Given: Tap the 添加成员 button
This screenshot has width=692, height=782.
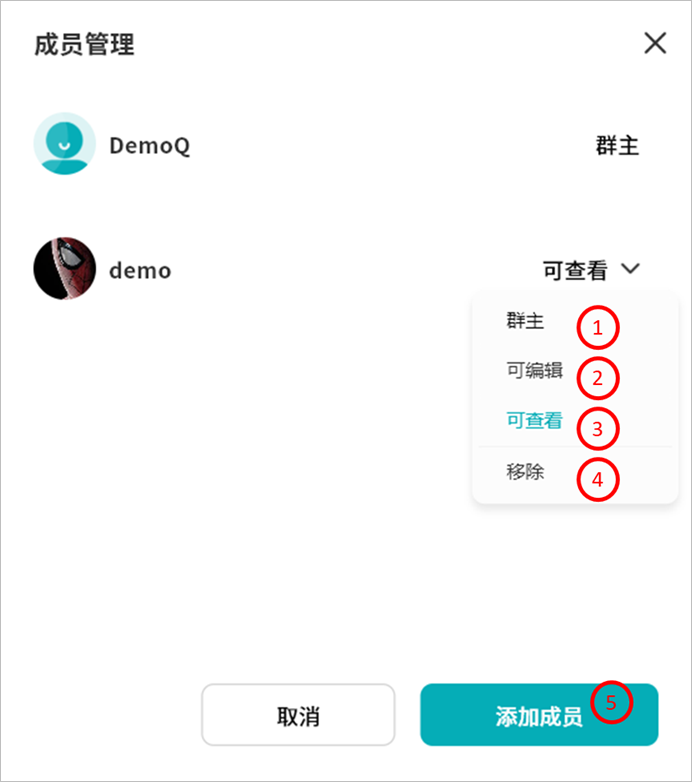Looking at the screenshot, I should [538, 716].
